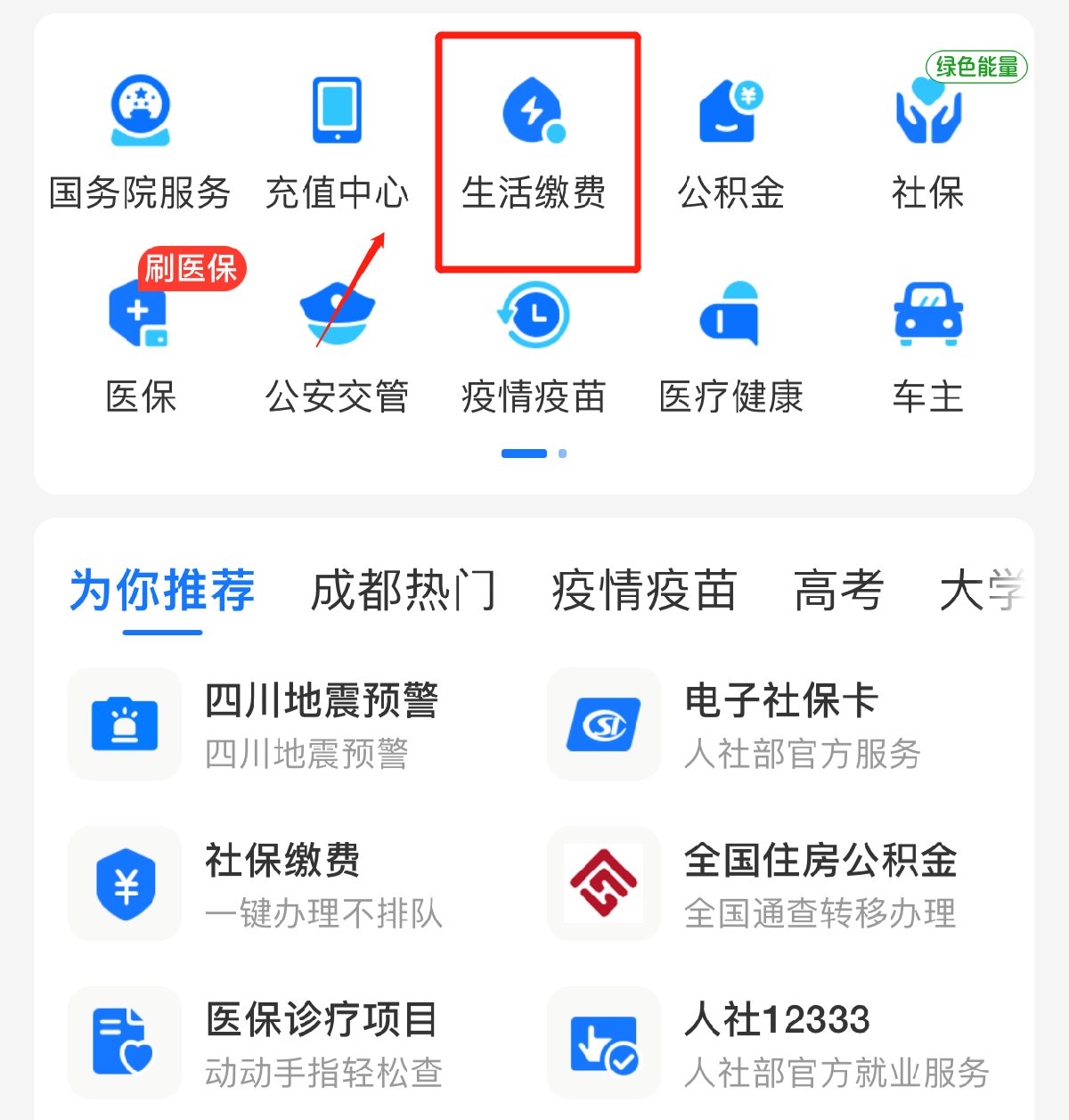Tap 生活缴费 utility payments
Image resolution: width=1069 pixels, height=1120 pixels.
[534, 143]
